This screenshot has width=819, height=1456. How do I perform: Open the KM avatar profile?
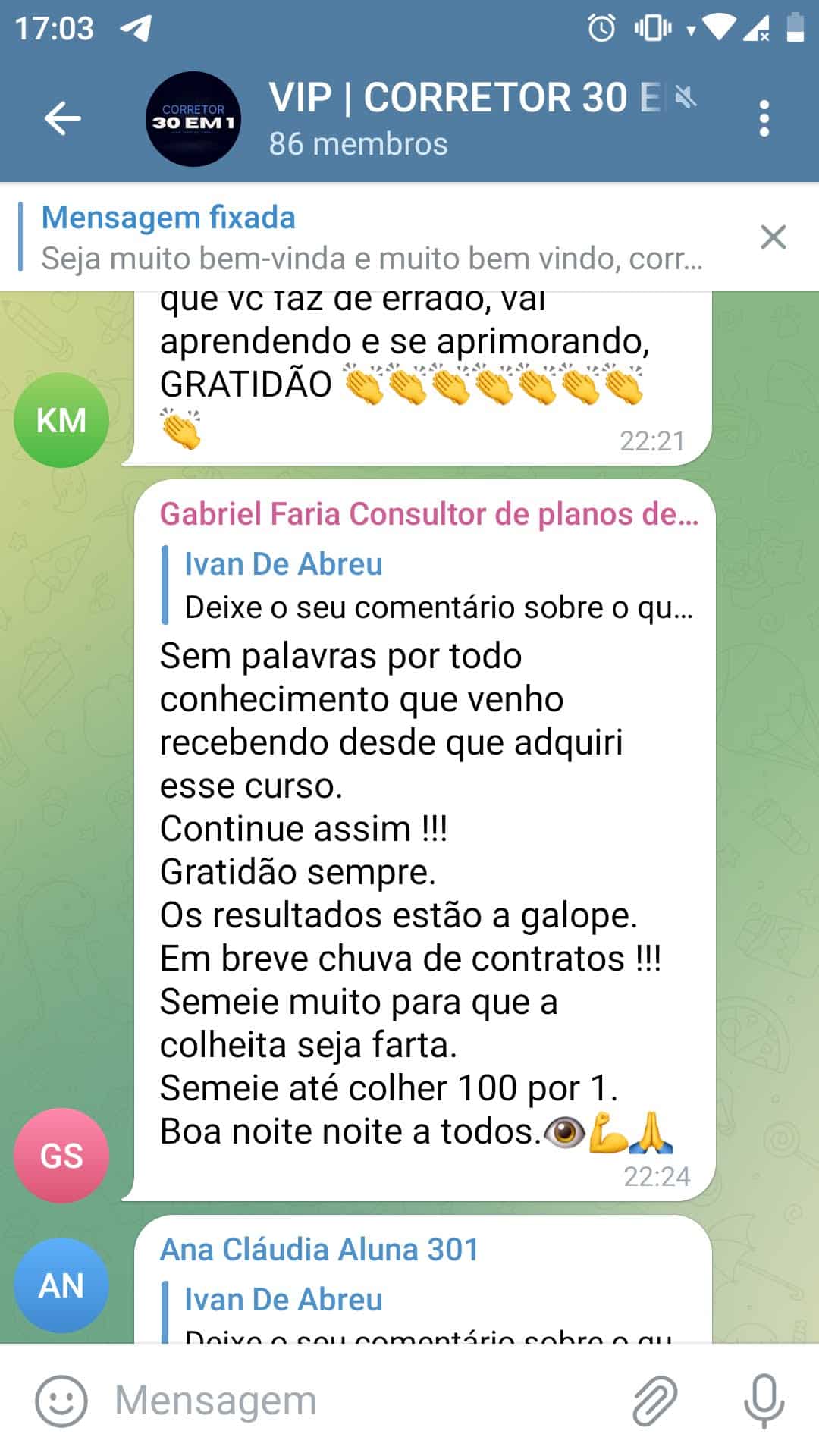click(61, 420)
